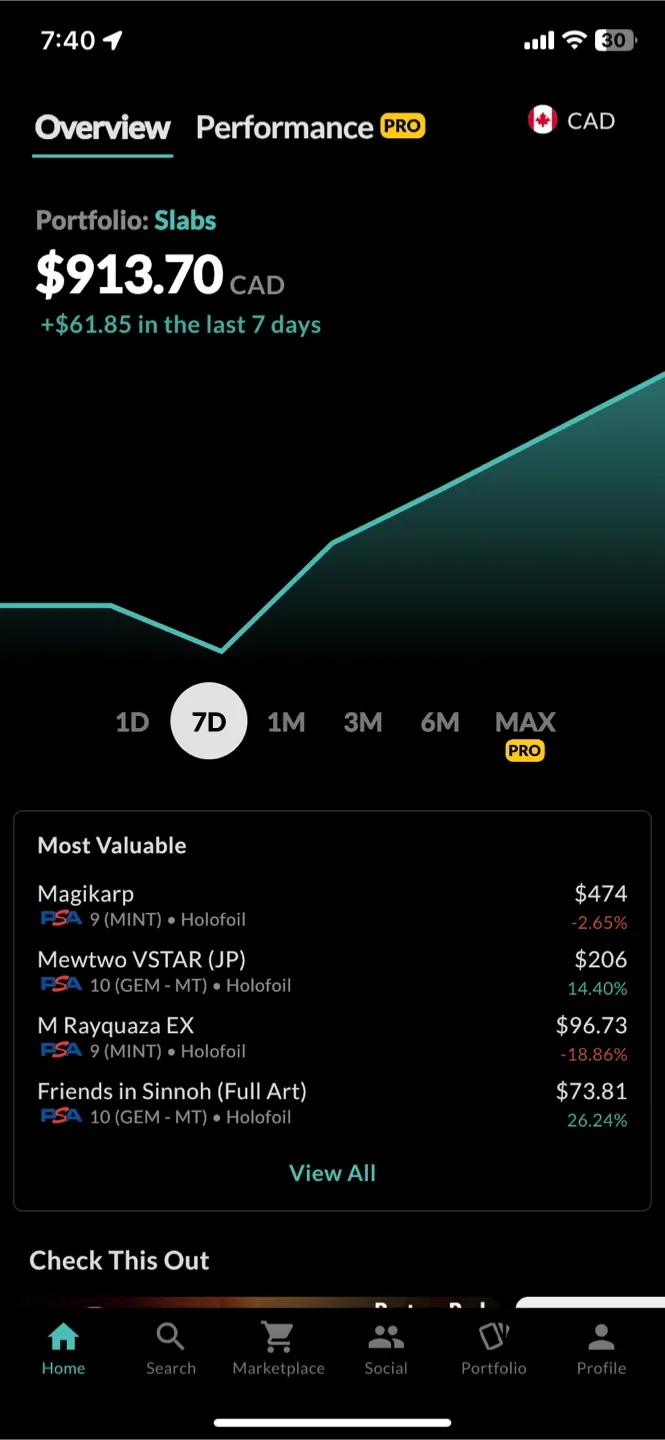Go to the Search tab

[171, 1348]
